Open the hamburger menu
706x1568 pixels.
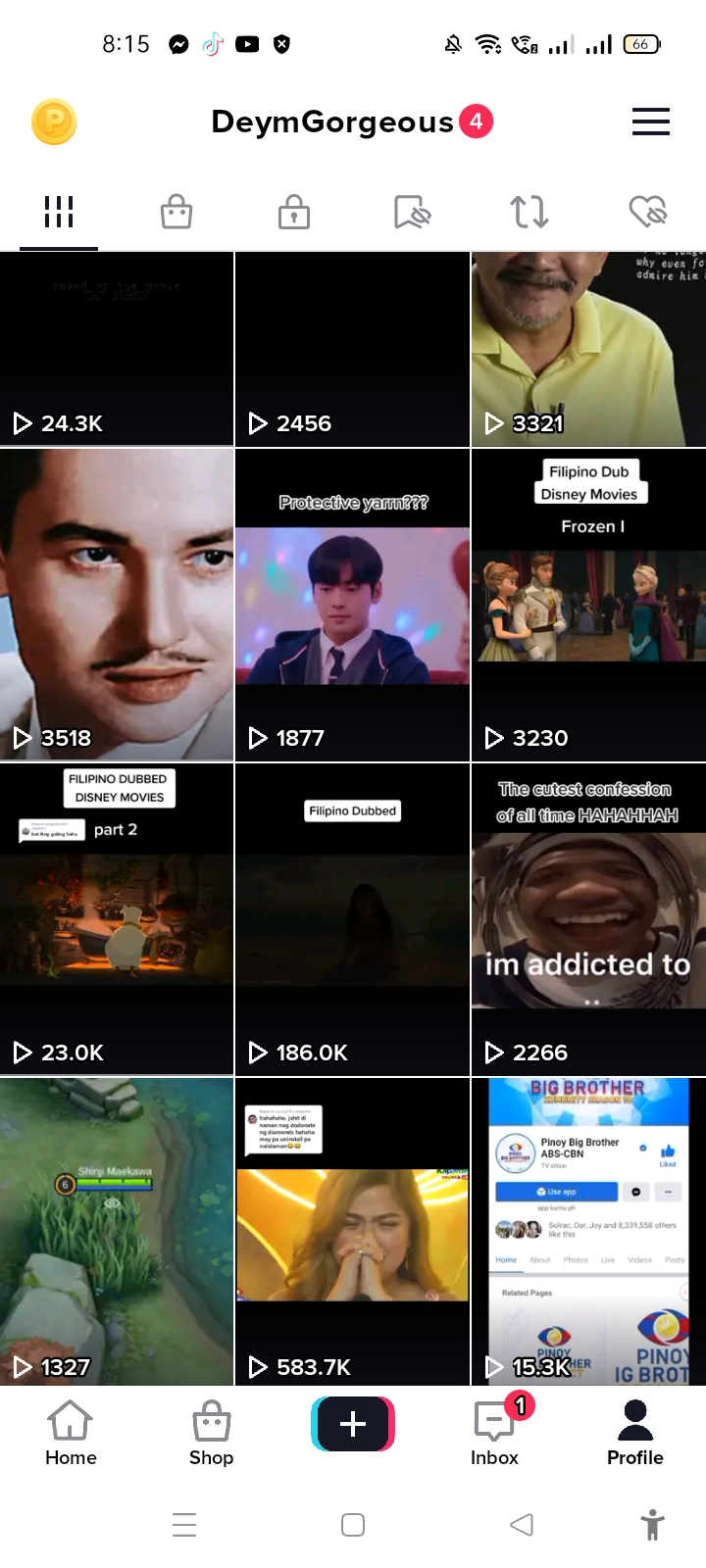point(650,122)
